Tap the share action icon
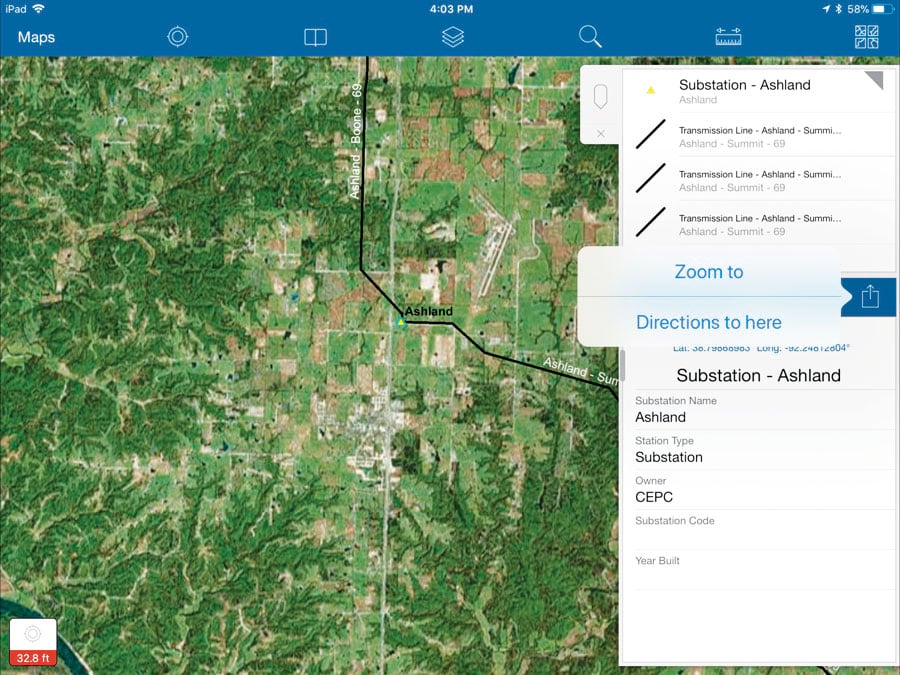 point(869,297)
